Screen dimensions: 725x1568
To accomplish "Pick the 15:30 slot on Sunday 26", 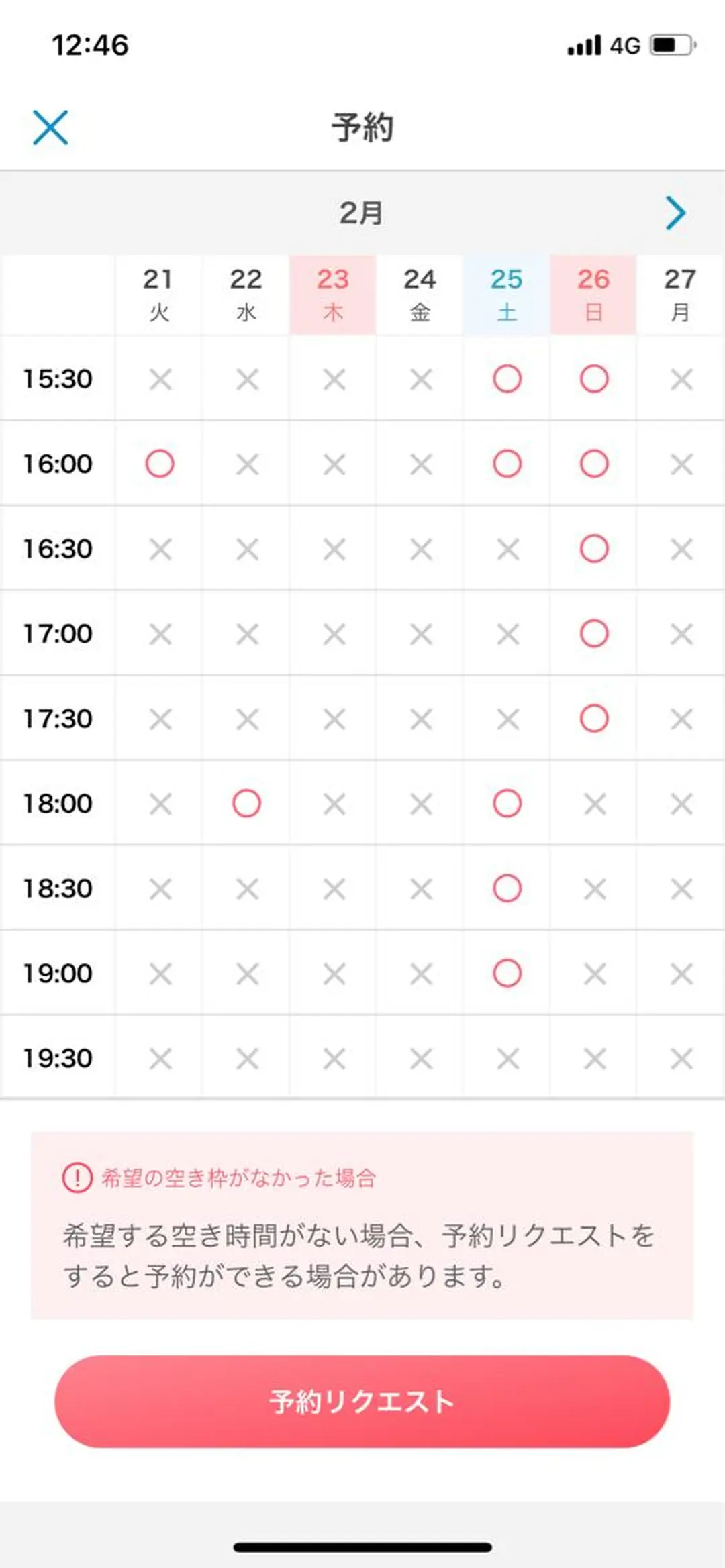I will pos(594,379).
